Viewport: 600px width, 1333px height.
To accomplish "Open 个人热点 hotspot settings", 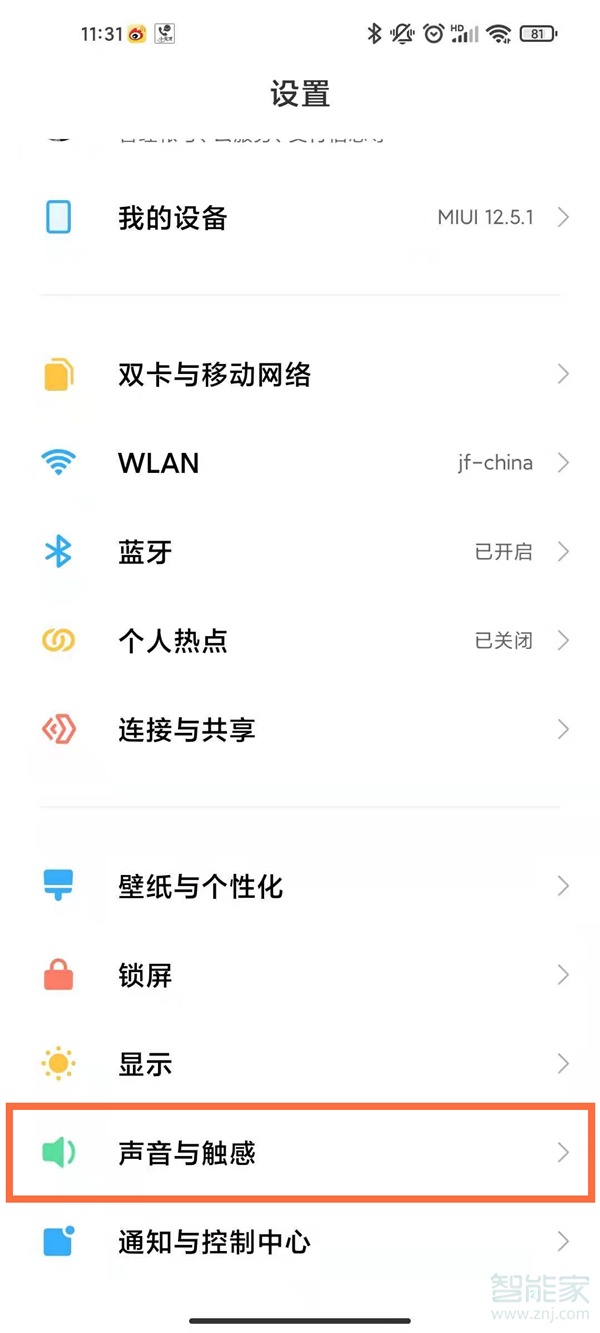I will (x=300, y=640).
